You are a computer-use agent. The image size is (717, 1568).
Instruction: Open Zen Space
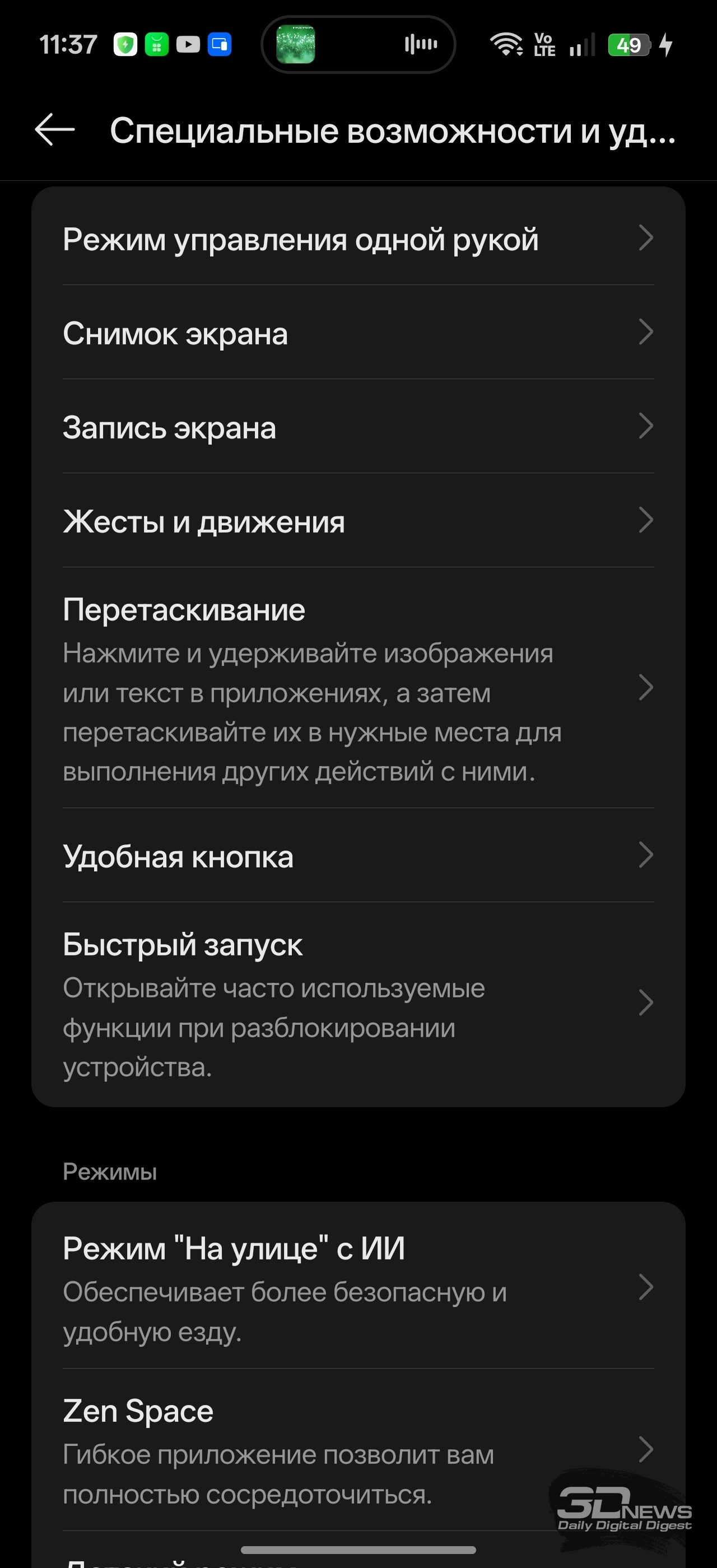(358, 1450)
